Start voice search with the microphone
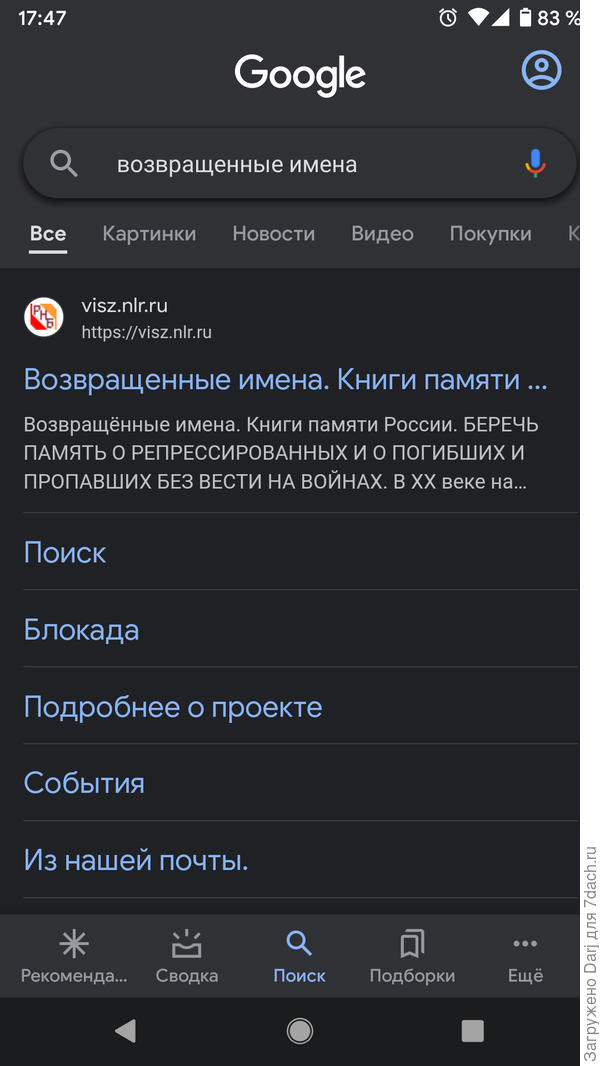600x1066 pixels. [x=535, y=164]
